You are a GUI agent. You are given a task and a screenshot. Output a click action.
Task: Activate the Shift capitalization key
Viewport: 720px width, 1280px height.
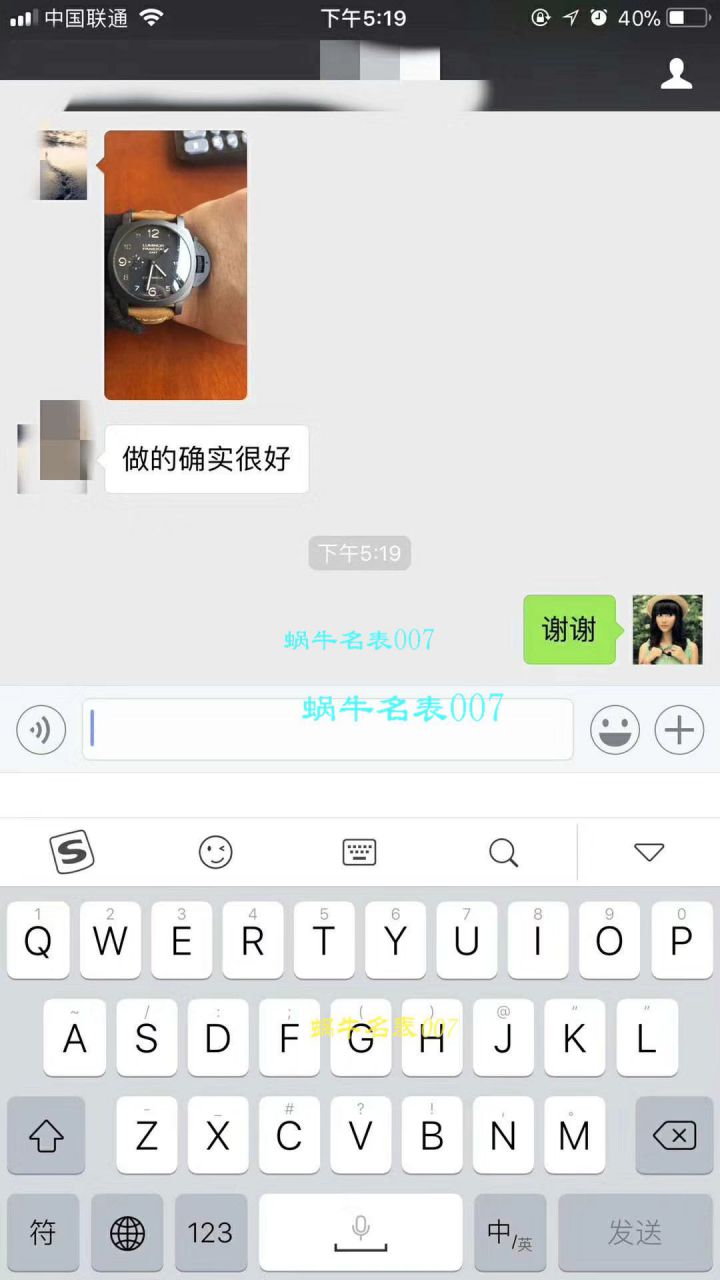tap(46, 1135)
